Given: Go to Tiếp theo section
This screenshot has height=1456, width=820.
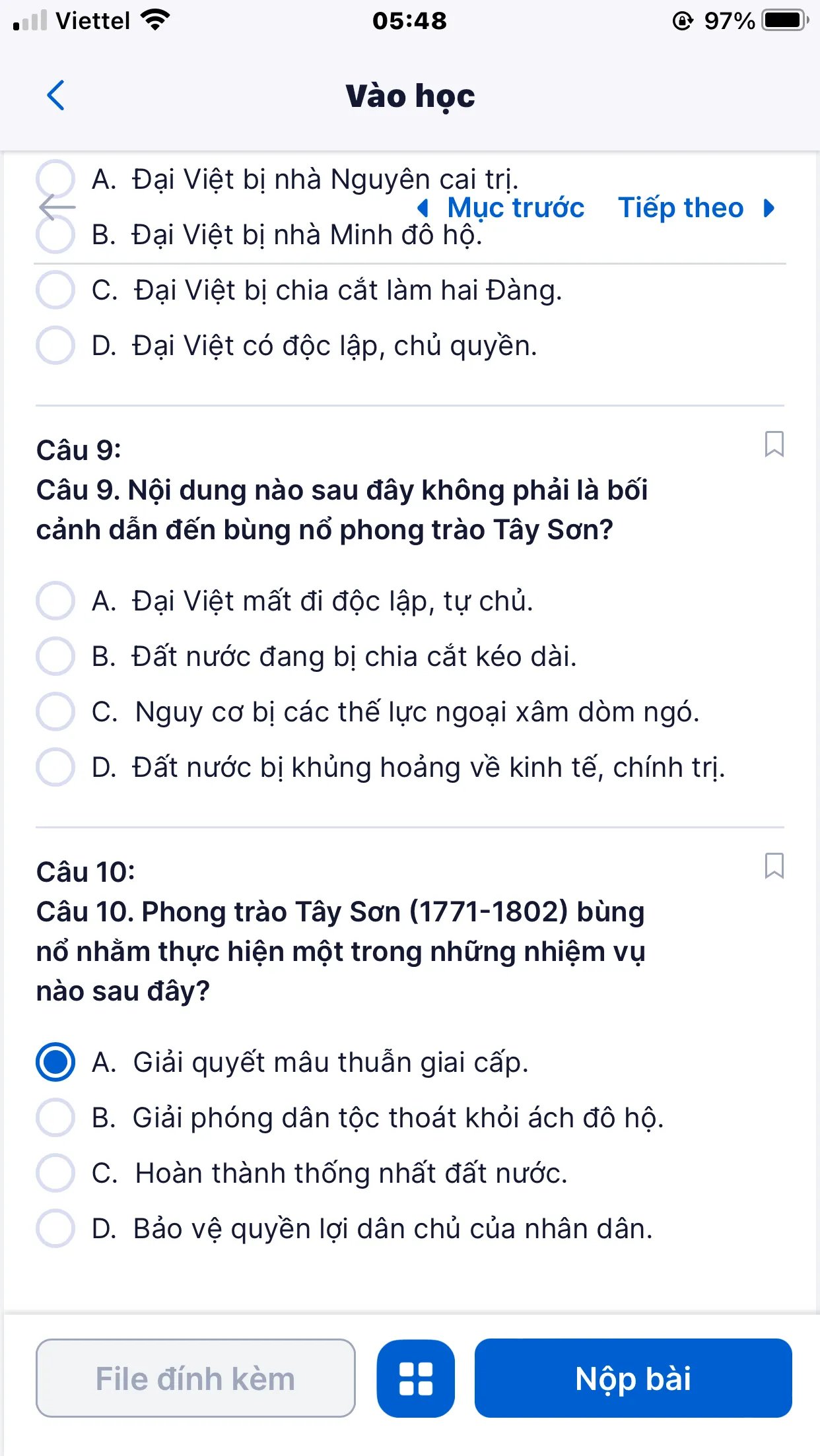Looking at the screenshot, I should coord(695,208).
